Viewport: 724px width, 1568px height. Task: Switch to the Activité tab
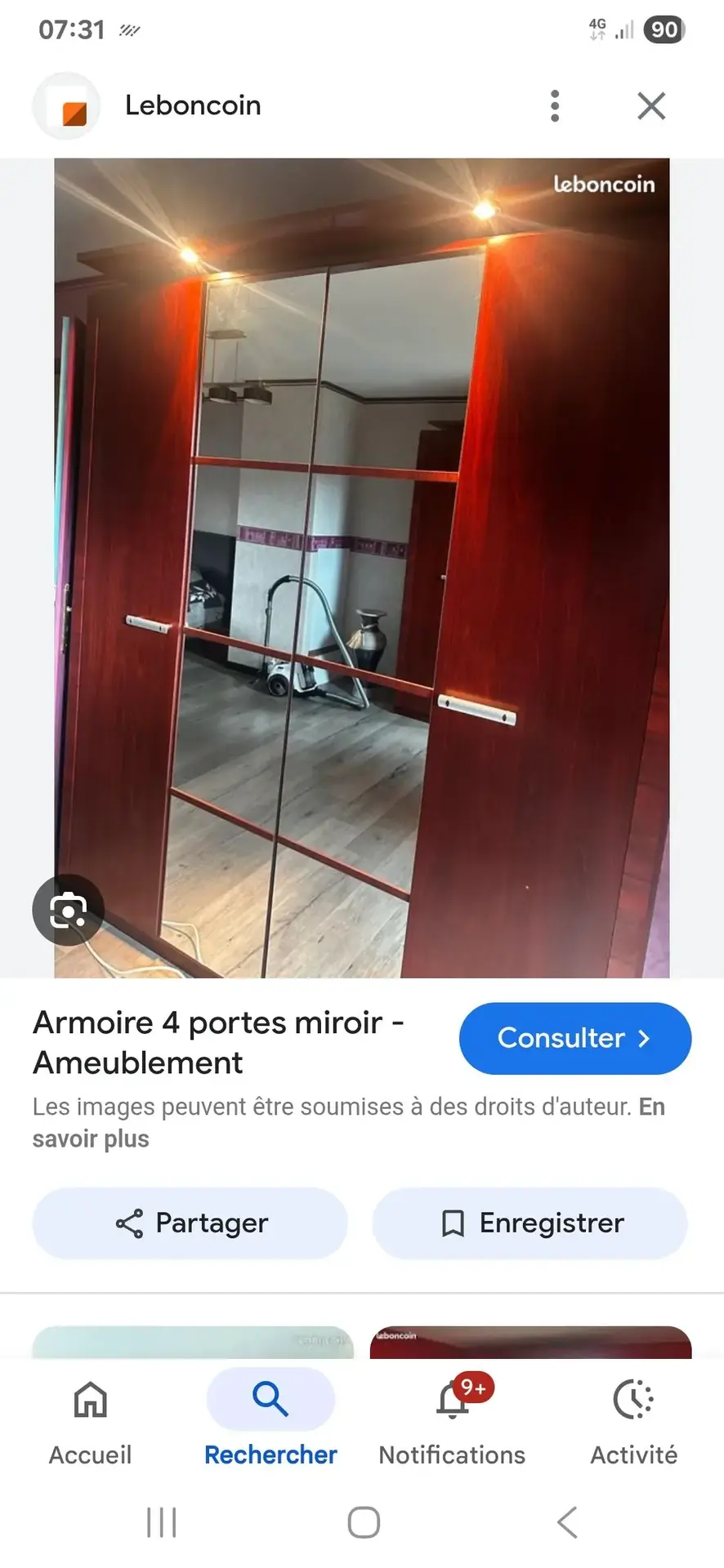(x=633, y=1419)
